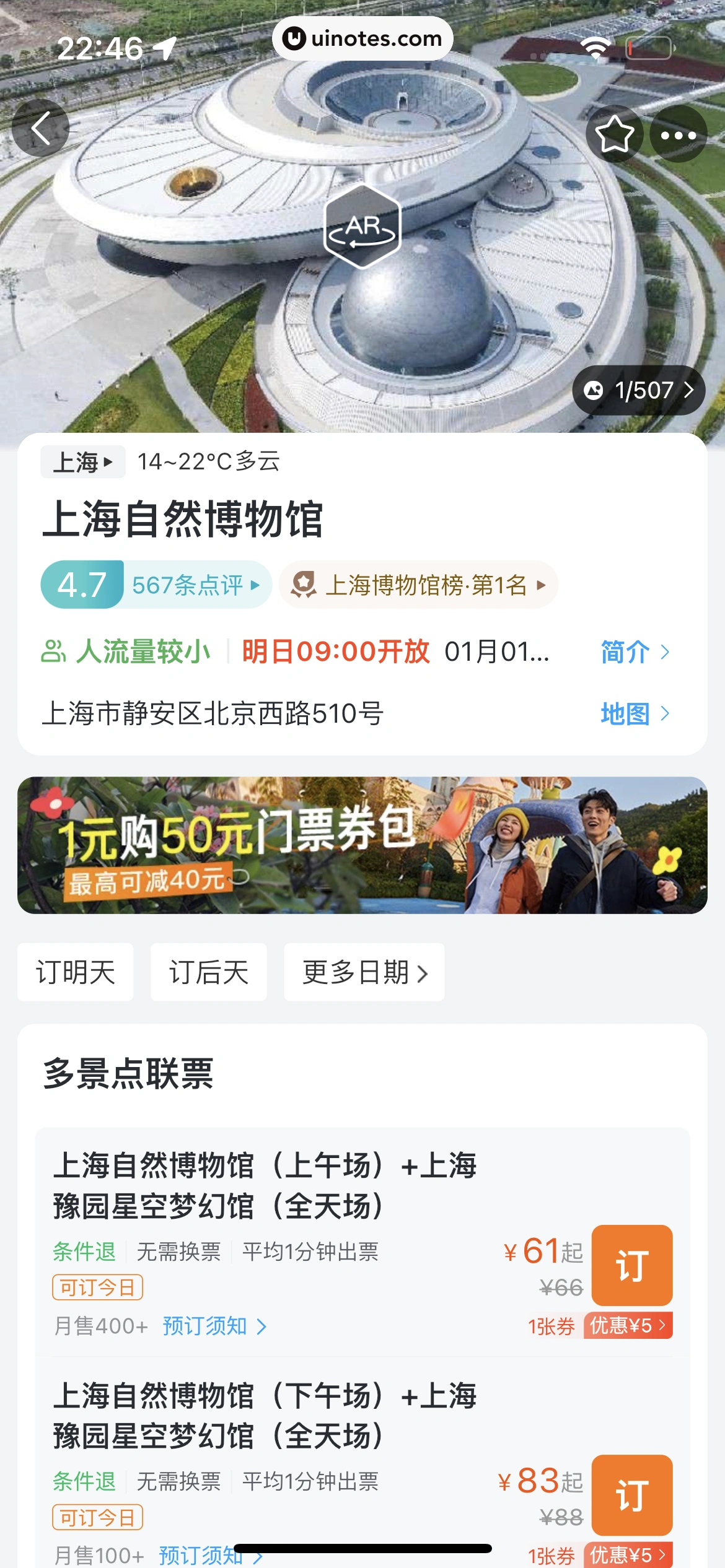
Task: Open 预订须知 for the 上午场 ticket
Action: [x=214, y=1326]
